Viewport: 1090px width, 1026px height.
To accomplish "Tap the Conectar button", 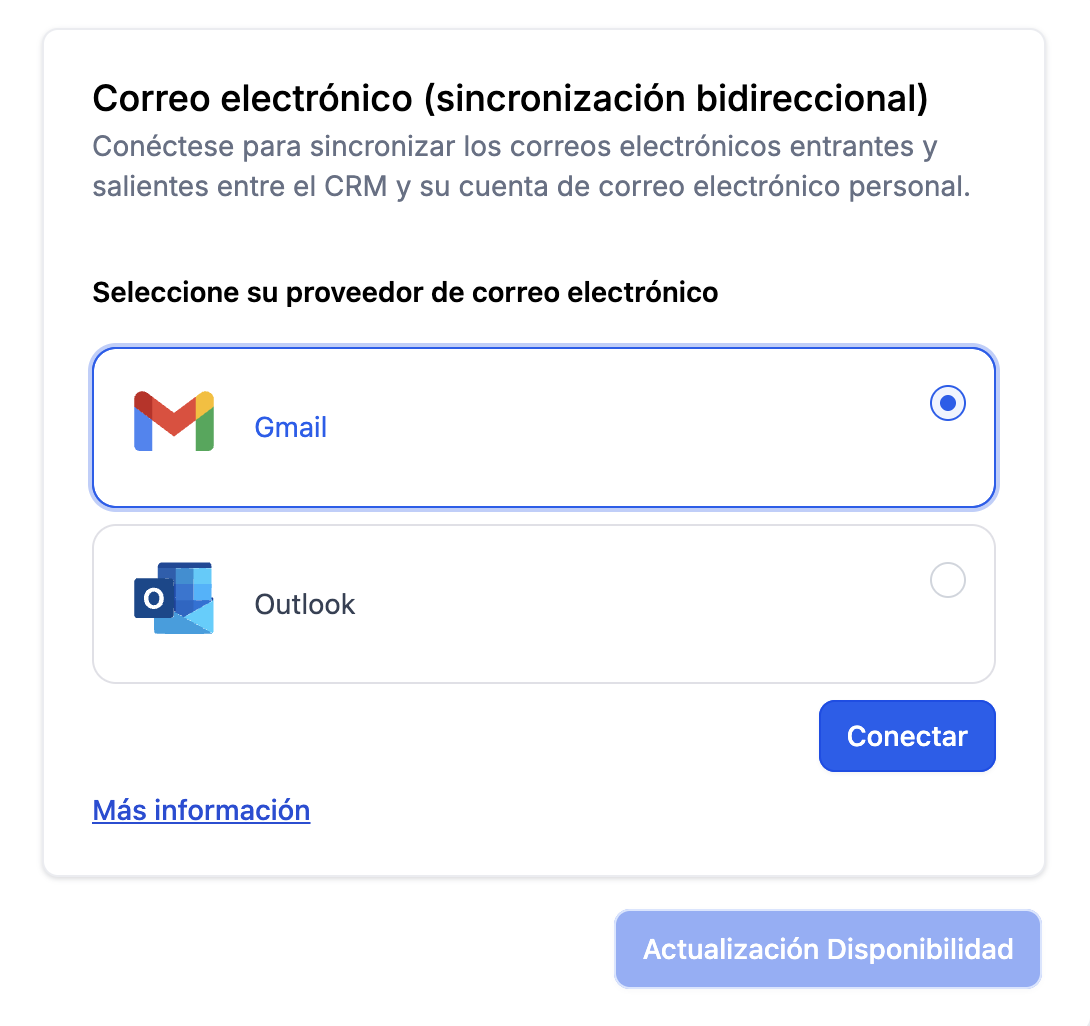I will pos(906,737).
